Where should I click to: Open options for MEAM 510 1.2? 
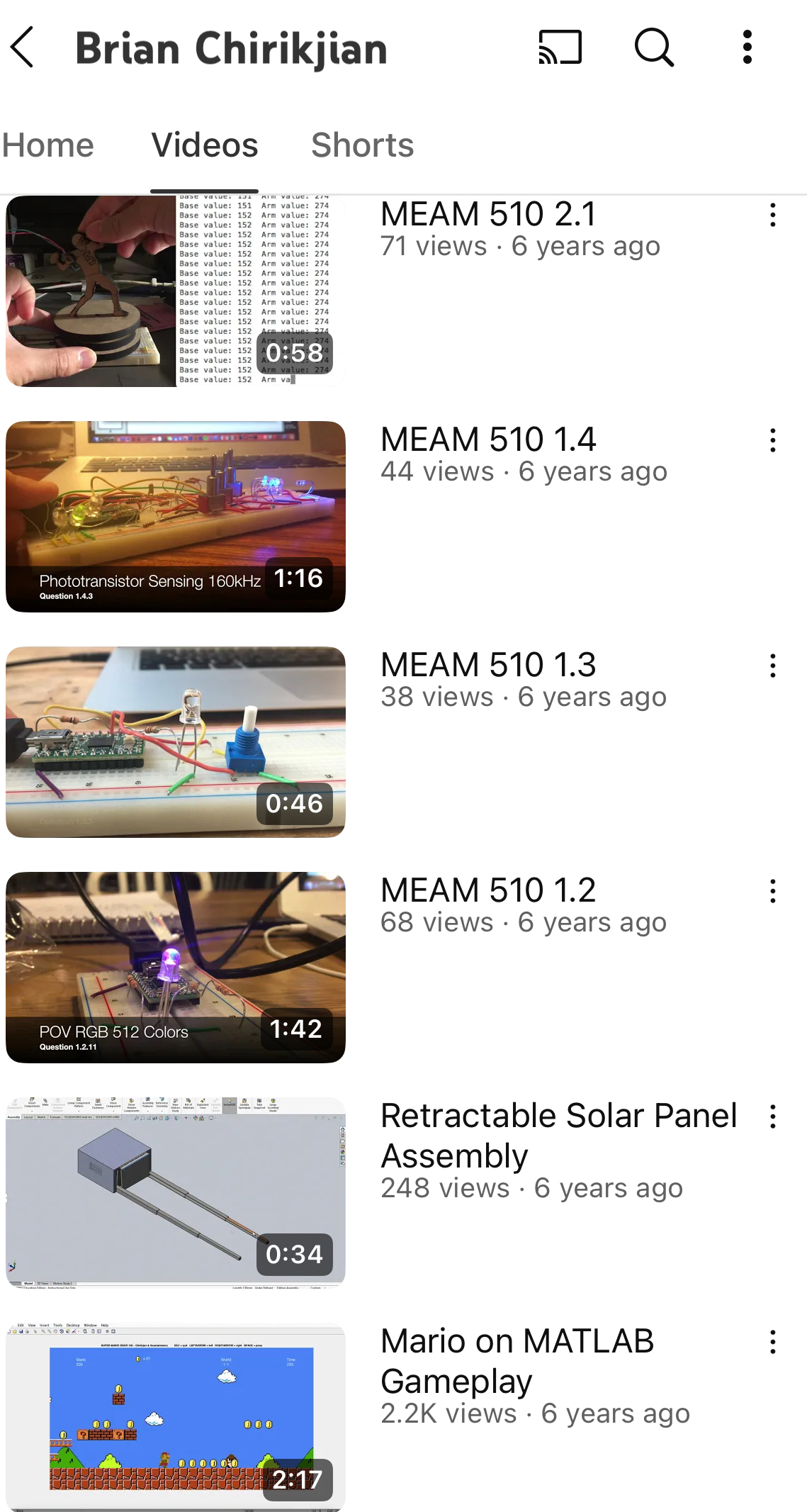click(x=772, y=891)
